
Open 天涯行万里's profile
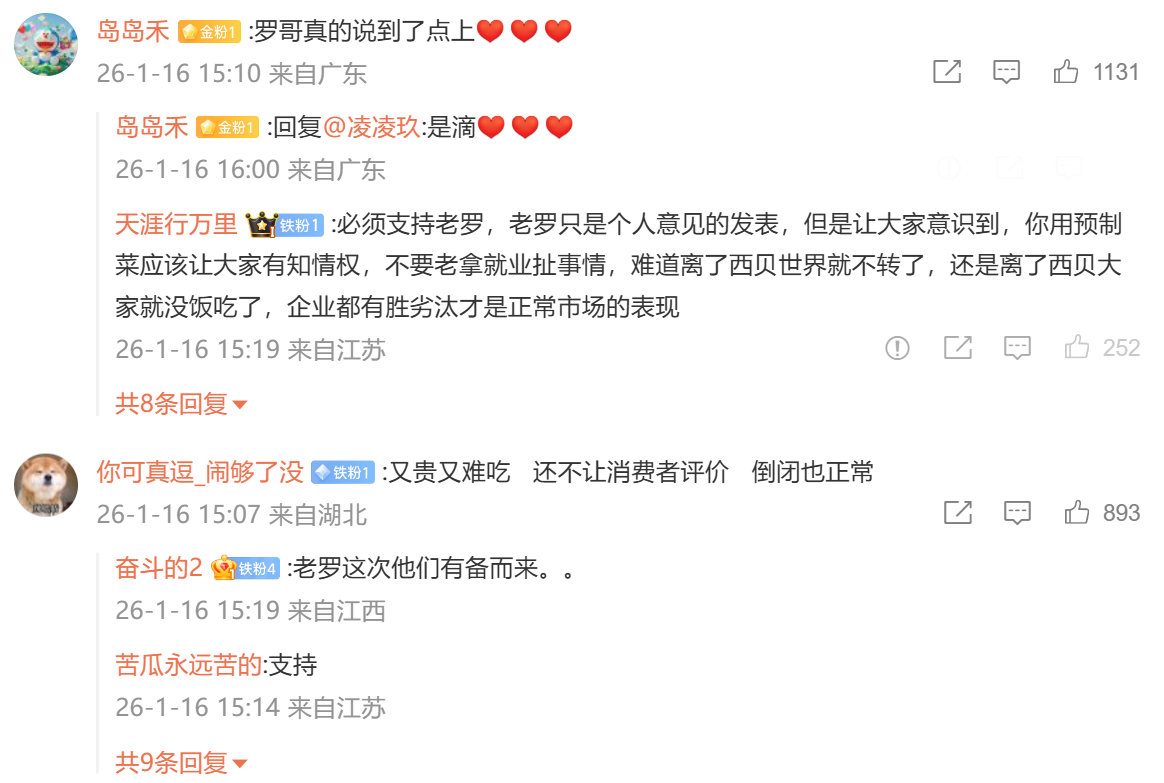[175, 225]
